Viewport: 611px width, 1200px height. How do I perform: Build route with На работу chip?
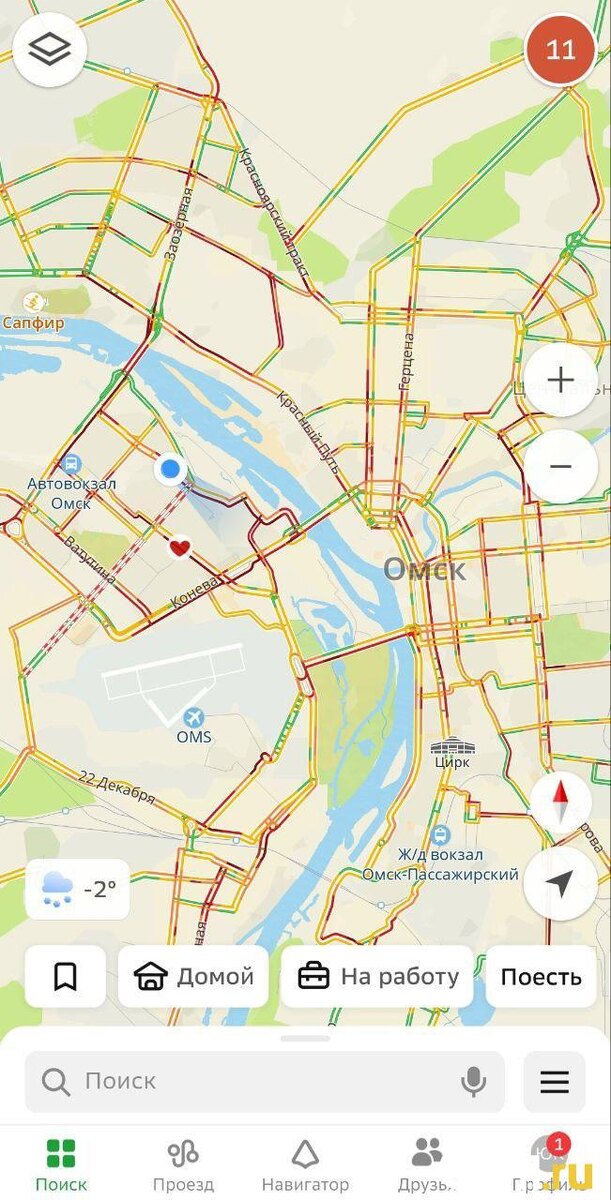pos(377,976)
